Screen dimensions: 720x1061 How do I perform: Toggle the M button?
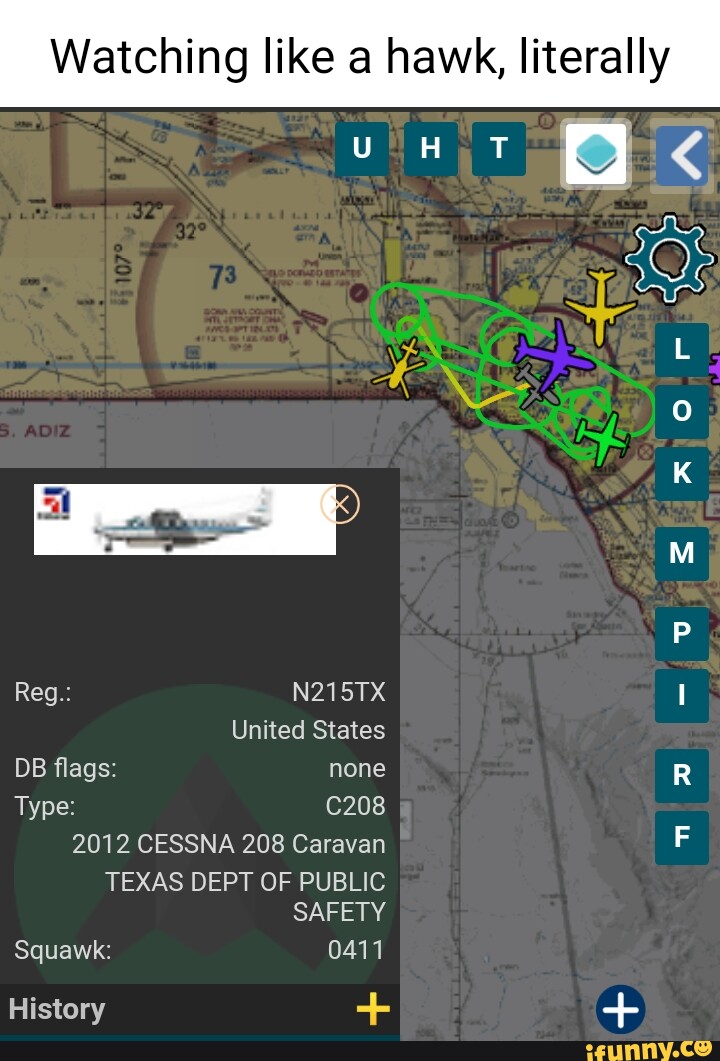click(682, 552)
